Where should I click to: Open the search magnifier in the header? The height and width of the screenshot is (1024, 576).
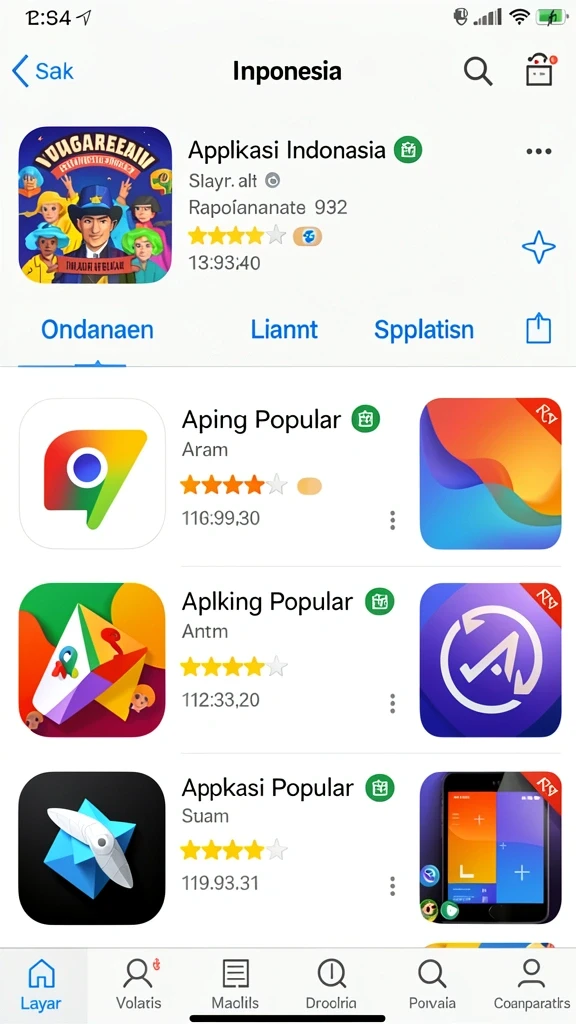[x=478, y=71]
